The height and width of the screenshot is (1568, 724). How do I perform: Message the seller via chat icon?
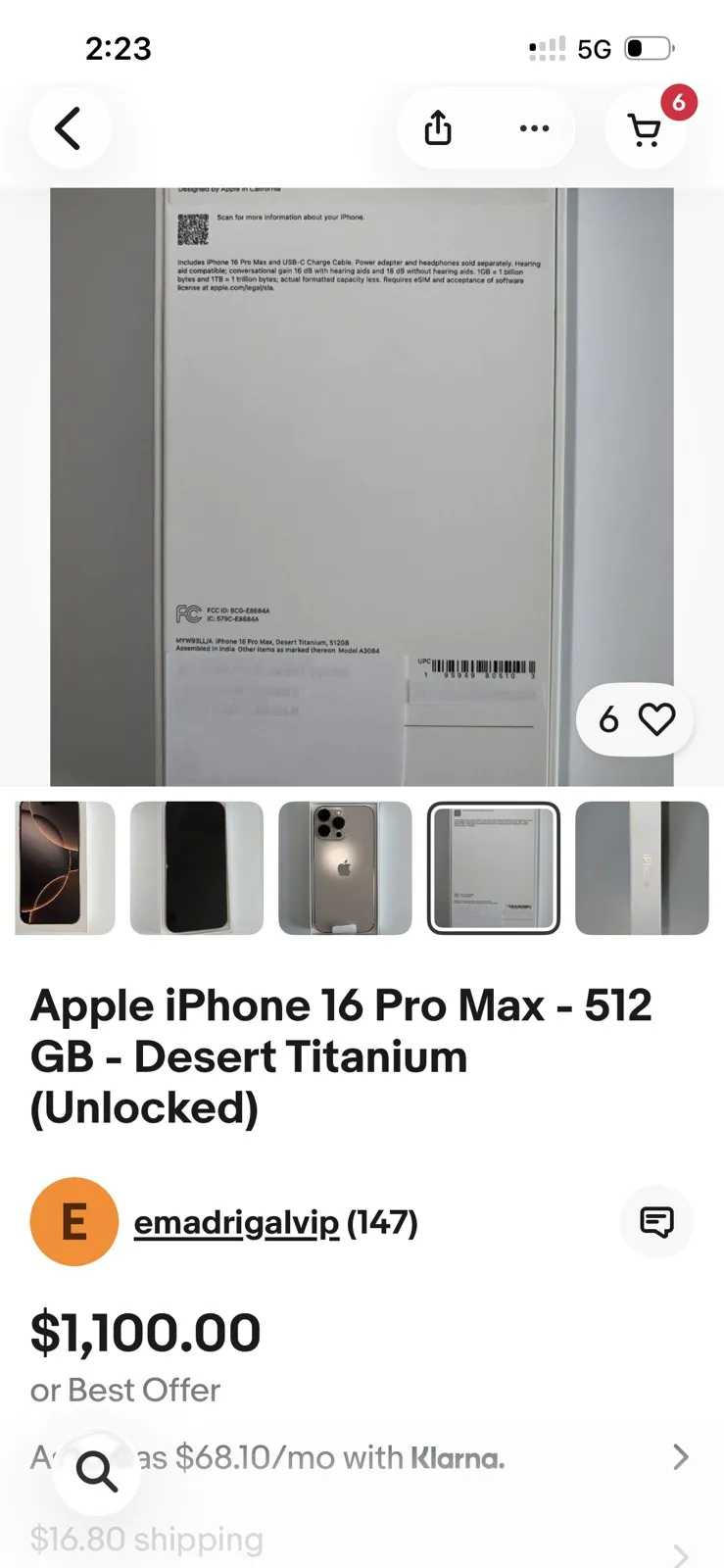tap(656, 1222)
